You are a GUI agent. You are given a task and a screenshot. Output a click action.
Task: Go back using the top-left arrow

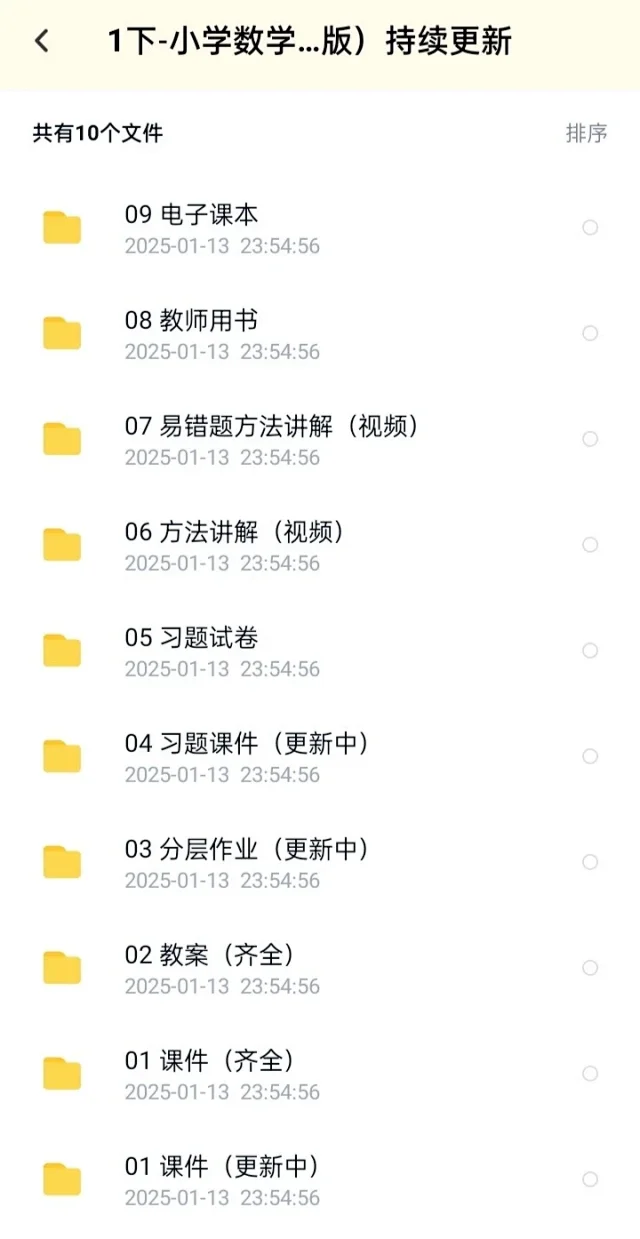(42, 41)
